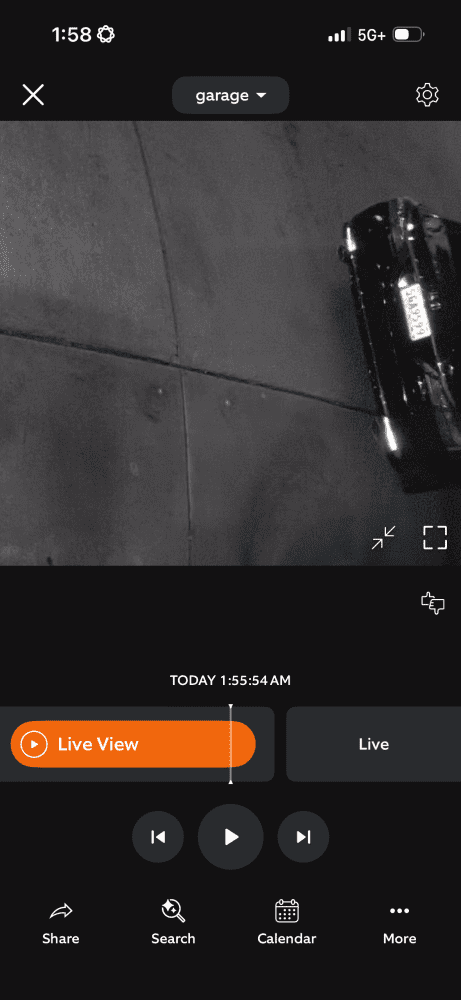Play the recorded video

tap(230, 837)
